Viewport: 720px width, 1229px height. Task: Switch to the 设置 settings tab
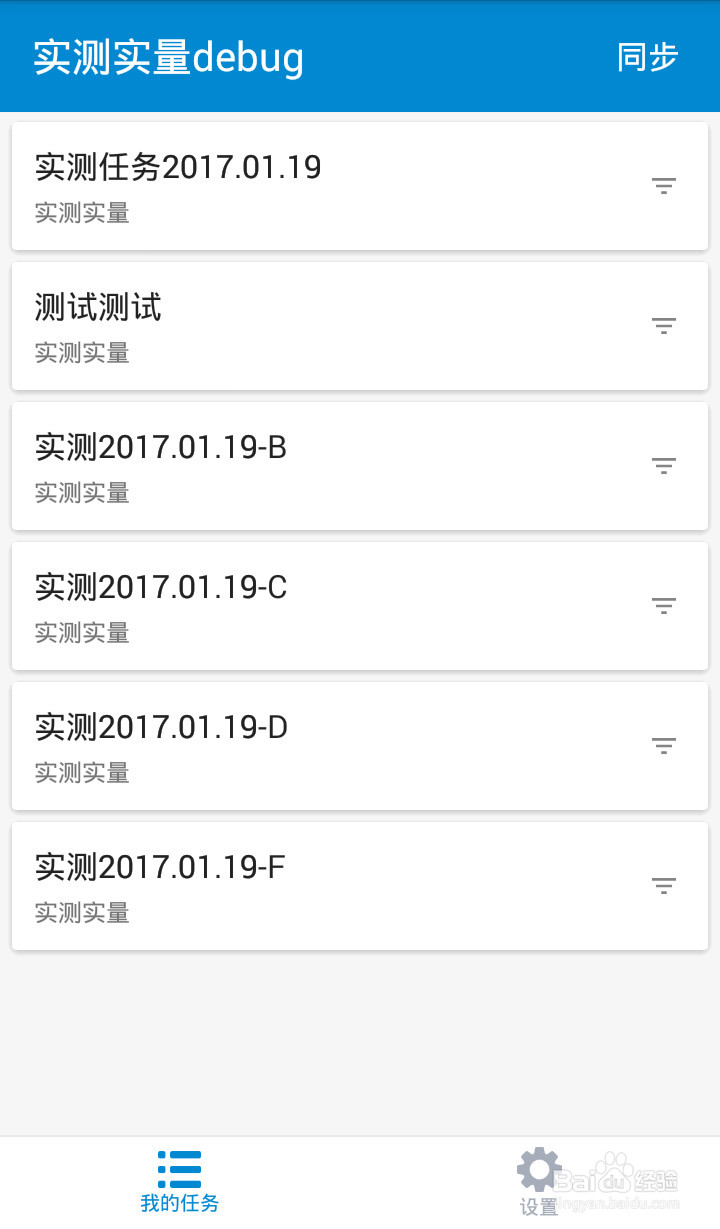(540, 1182)
